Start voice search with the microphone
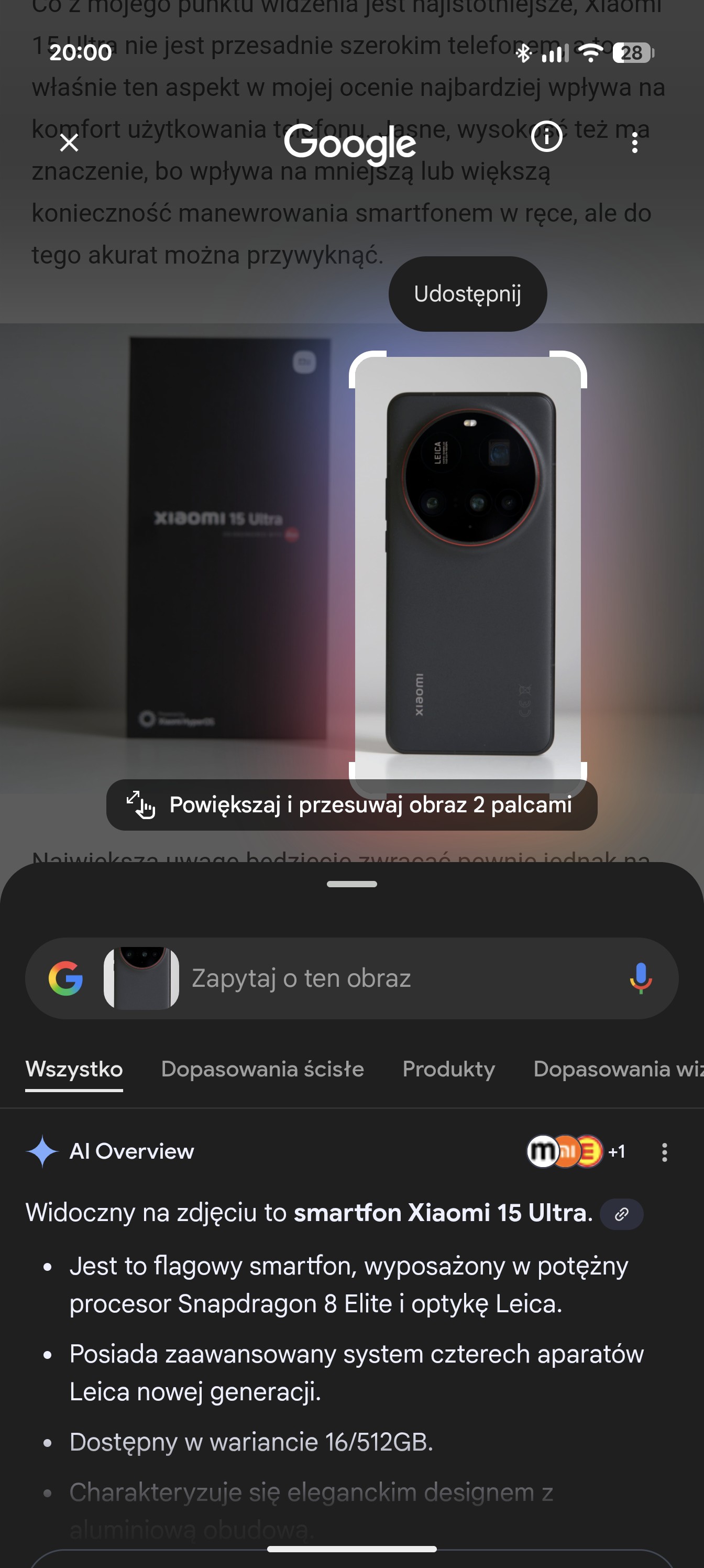The image size is (704, 1568). pyautogui.click(x=640, y=978)
